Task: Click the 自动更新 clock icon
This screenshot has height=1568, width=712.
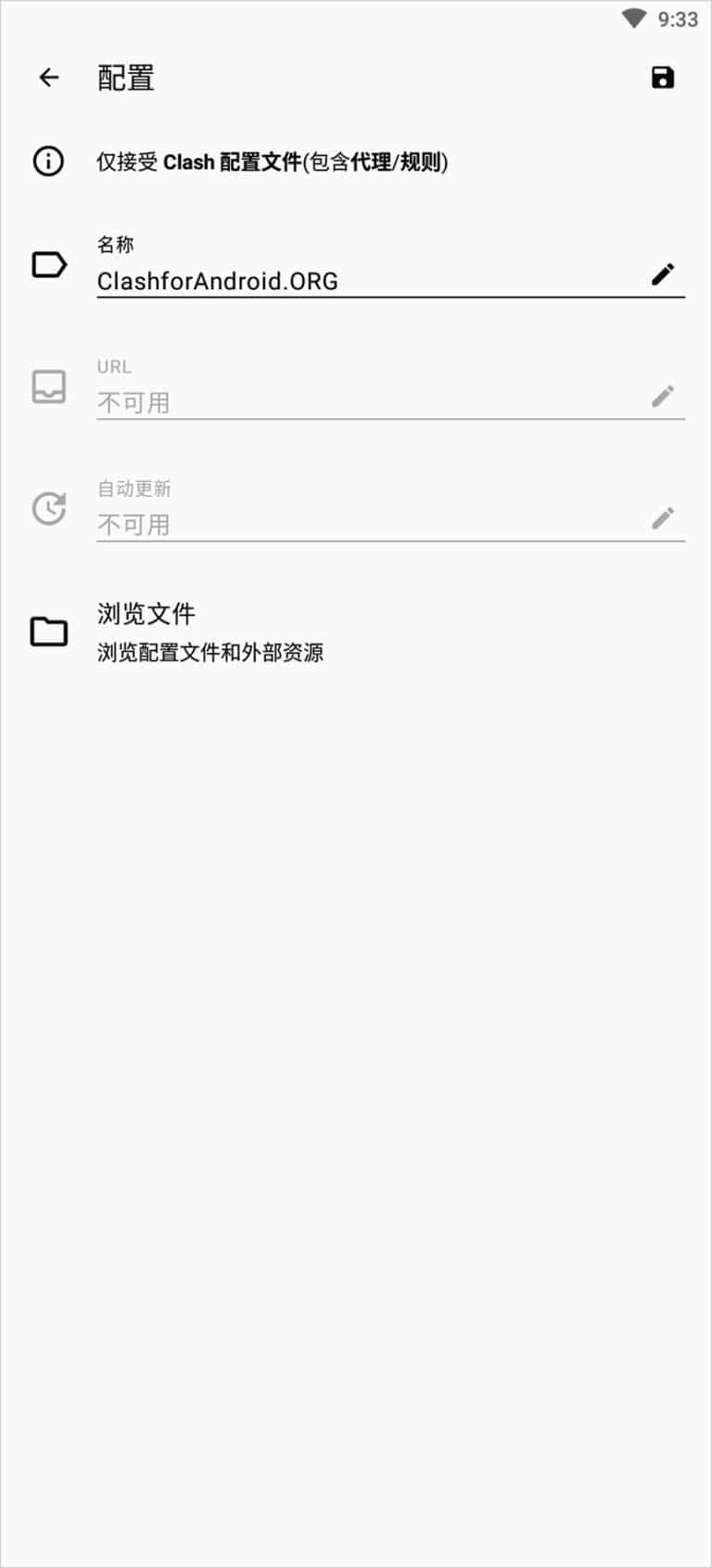Action: [49, 509]
